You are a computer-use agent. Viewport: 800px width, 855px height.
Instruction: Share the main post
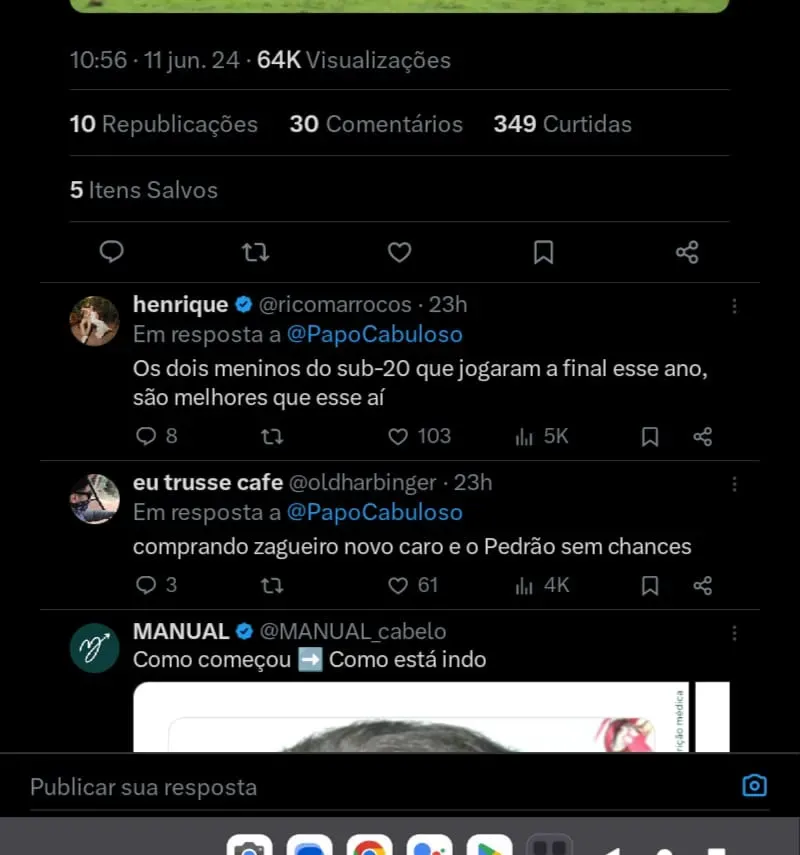tap(687, 252)
